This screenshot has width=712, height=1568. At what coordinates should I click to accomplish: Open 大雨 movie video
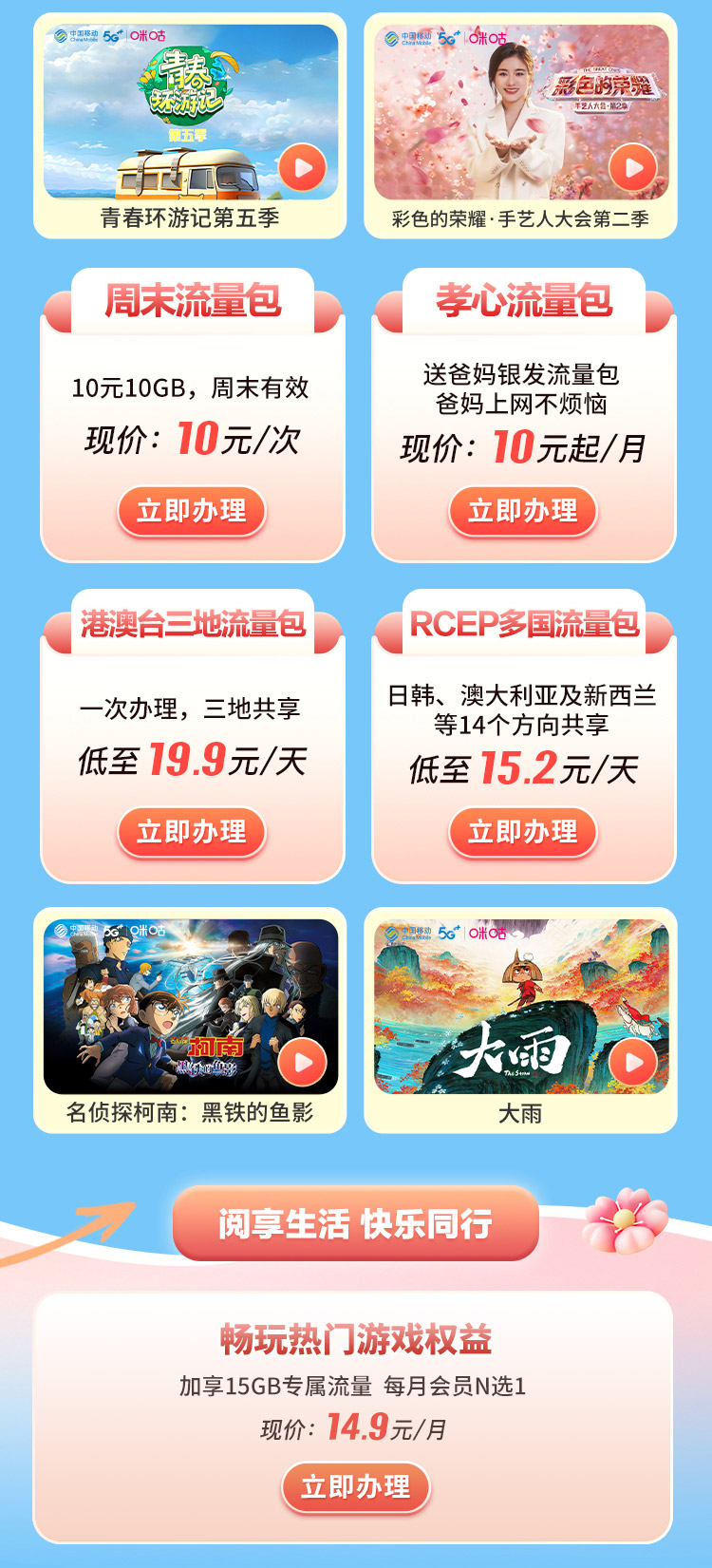[x=632, y=1062]
